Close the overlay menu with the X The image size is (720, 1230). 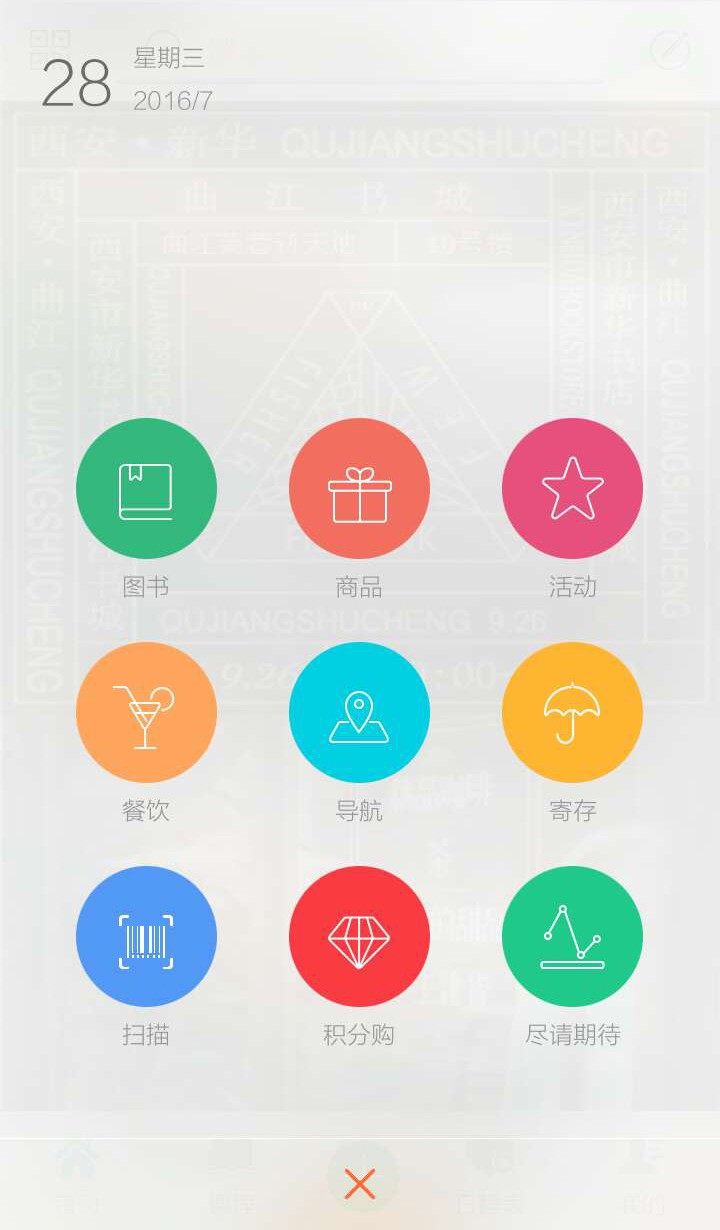[360, 1184]
